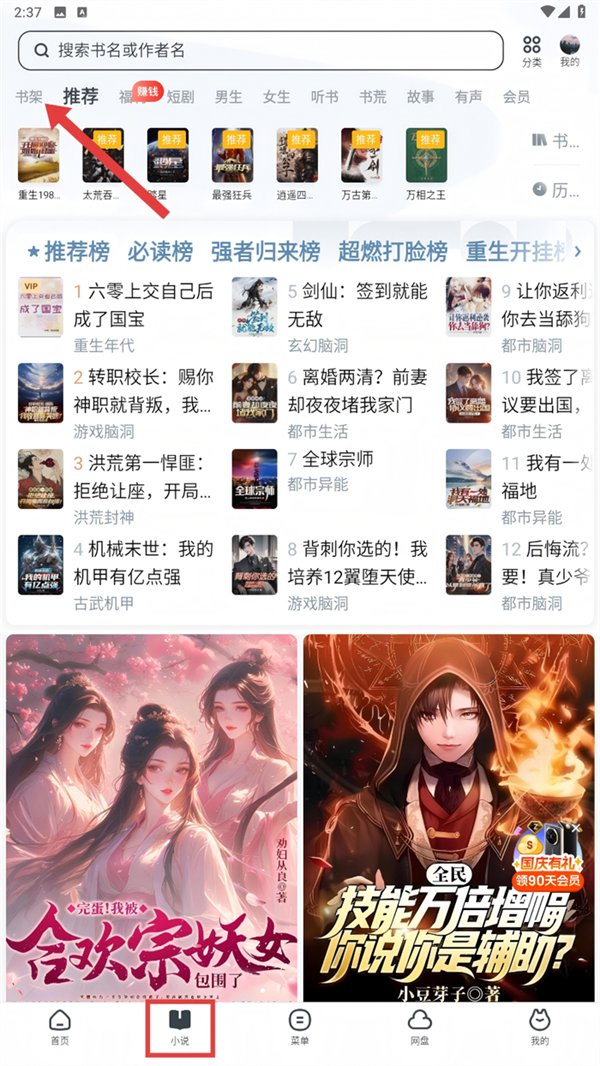
Task: Show the 强者归来榜 ranking list
Action: [265, 250]
